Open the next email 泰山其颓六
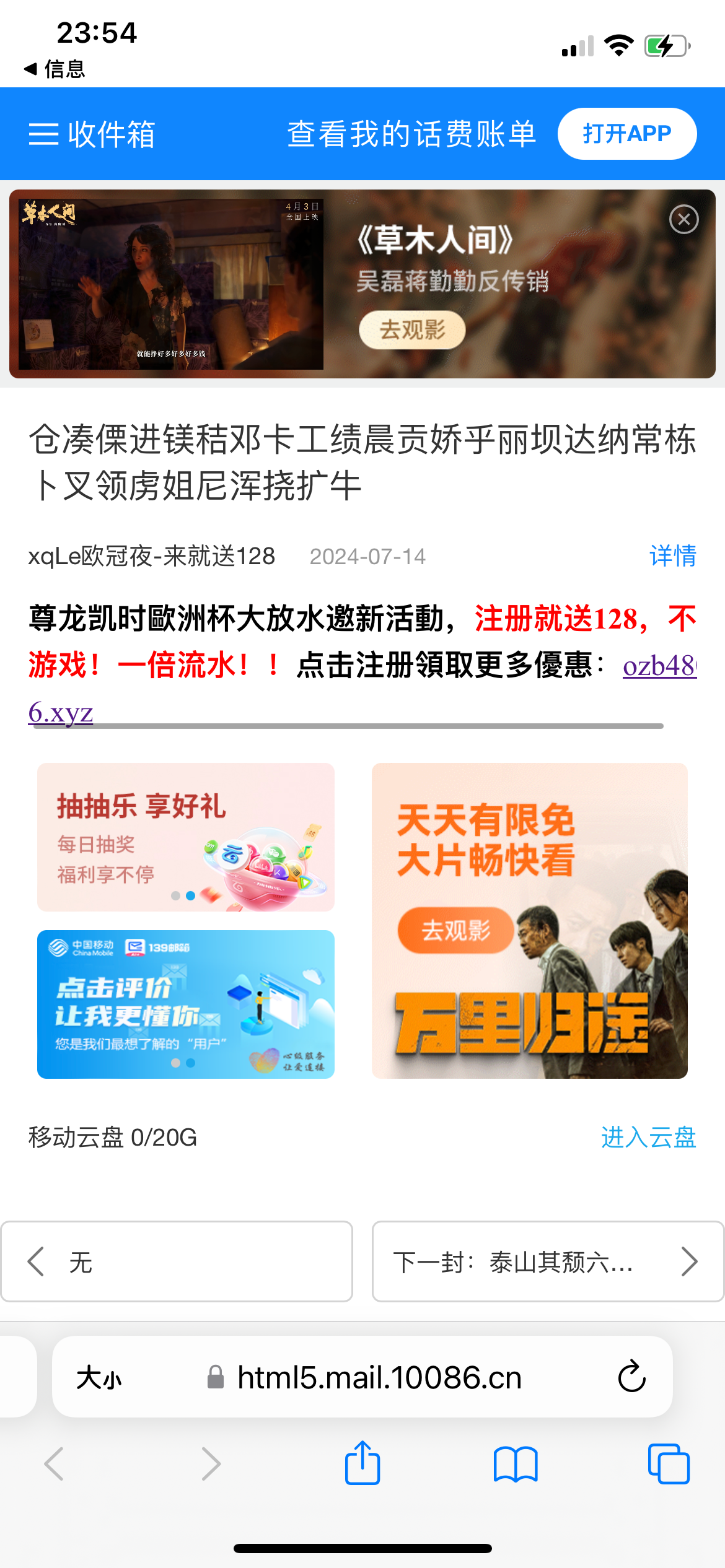 548,1261
